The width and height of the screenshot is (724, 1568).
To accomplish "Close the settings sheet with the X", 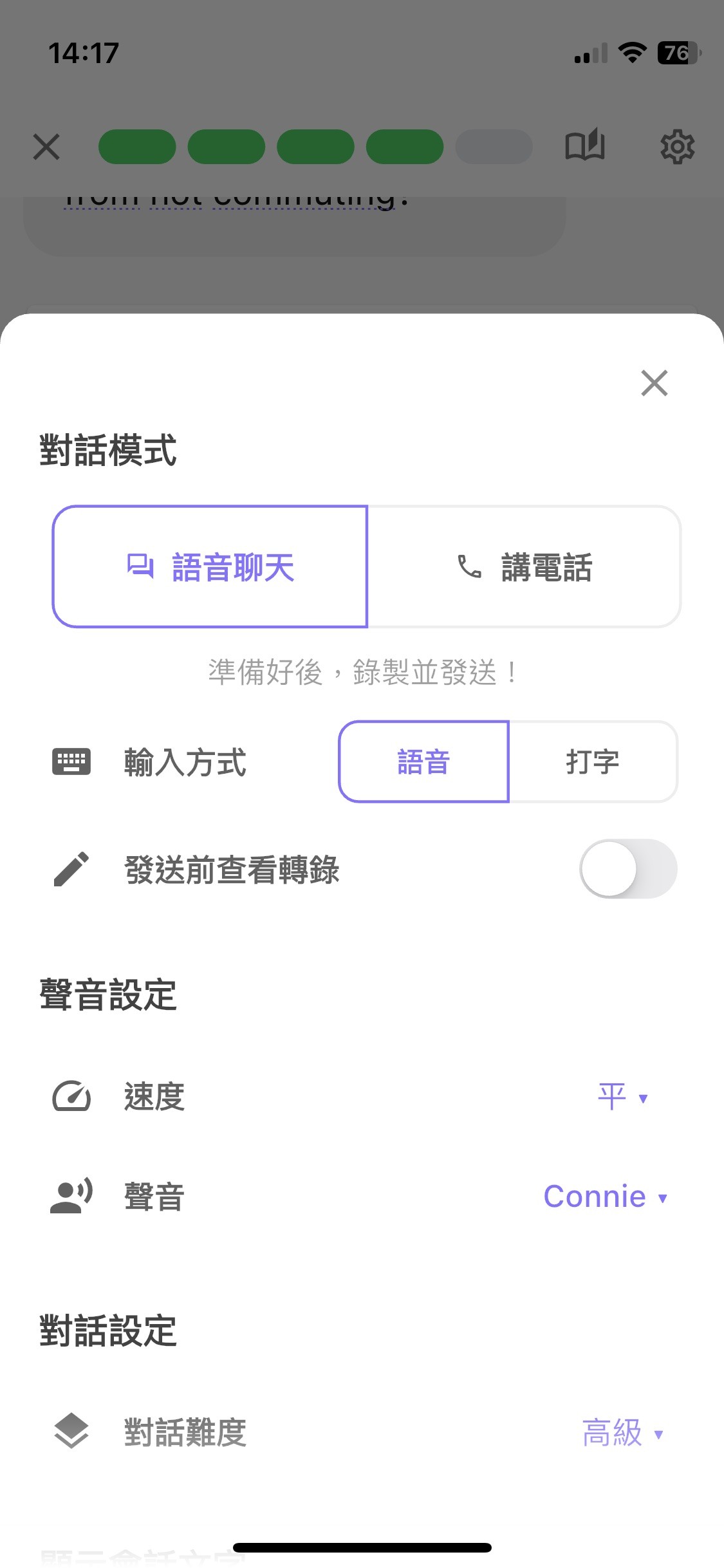I will point(654,384).
